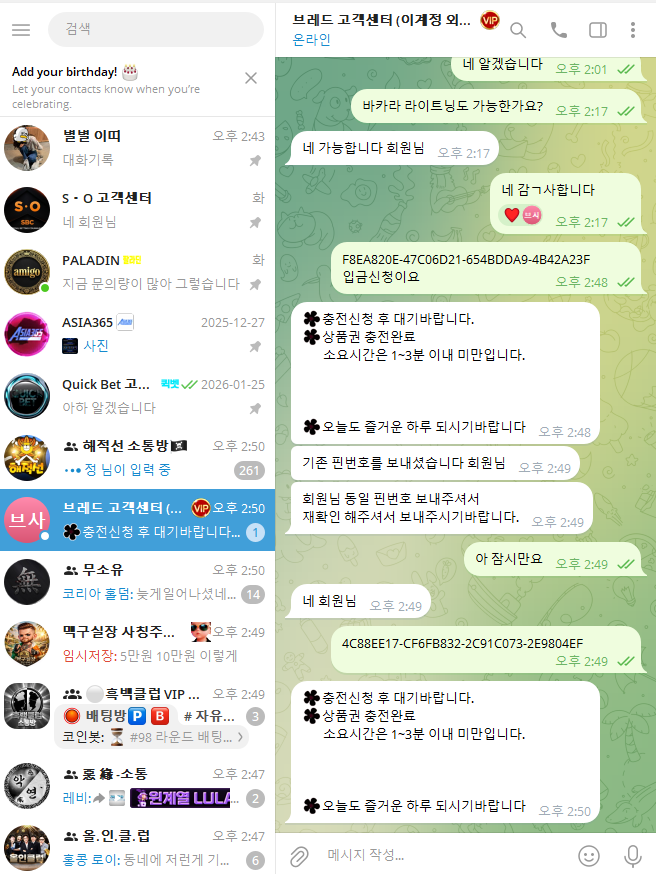Open the 올.인.클.럽 group chat
The height and width of the screenshot is (874, 656).
click(x=137, y=848)
